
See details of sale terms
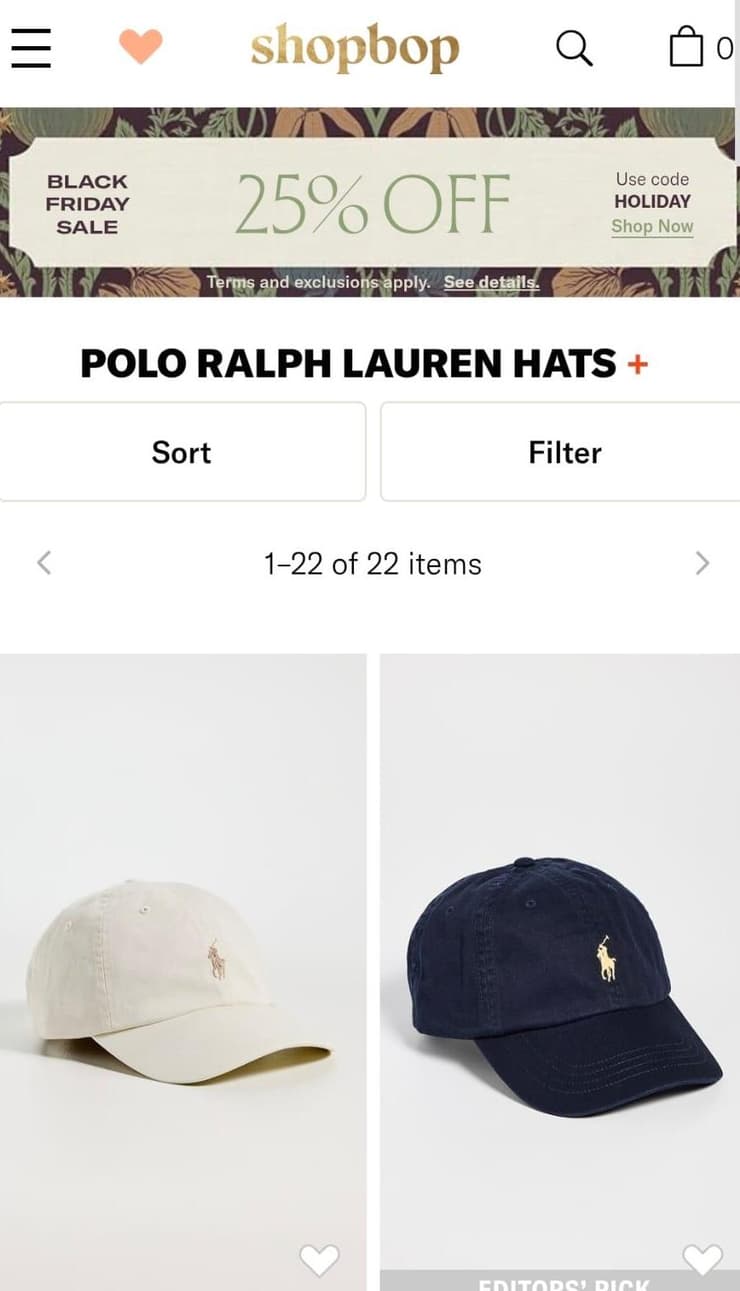click(491, 282)
